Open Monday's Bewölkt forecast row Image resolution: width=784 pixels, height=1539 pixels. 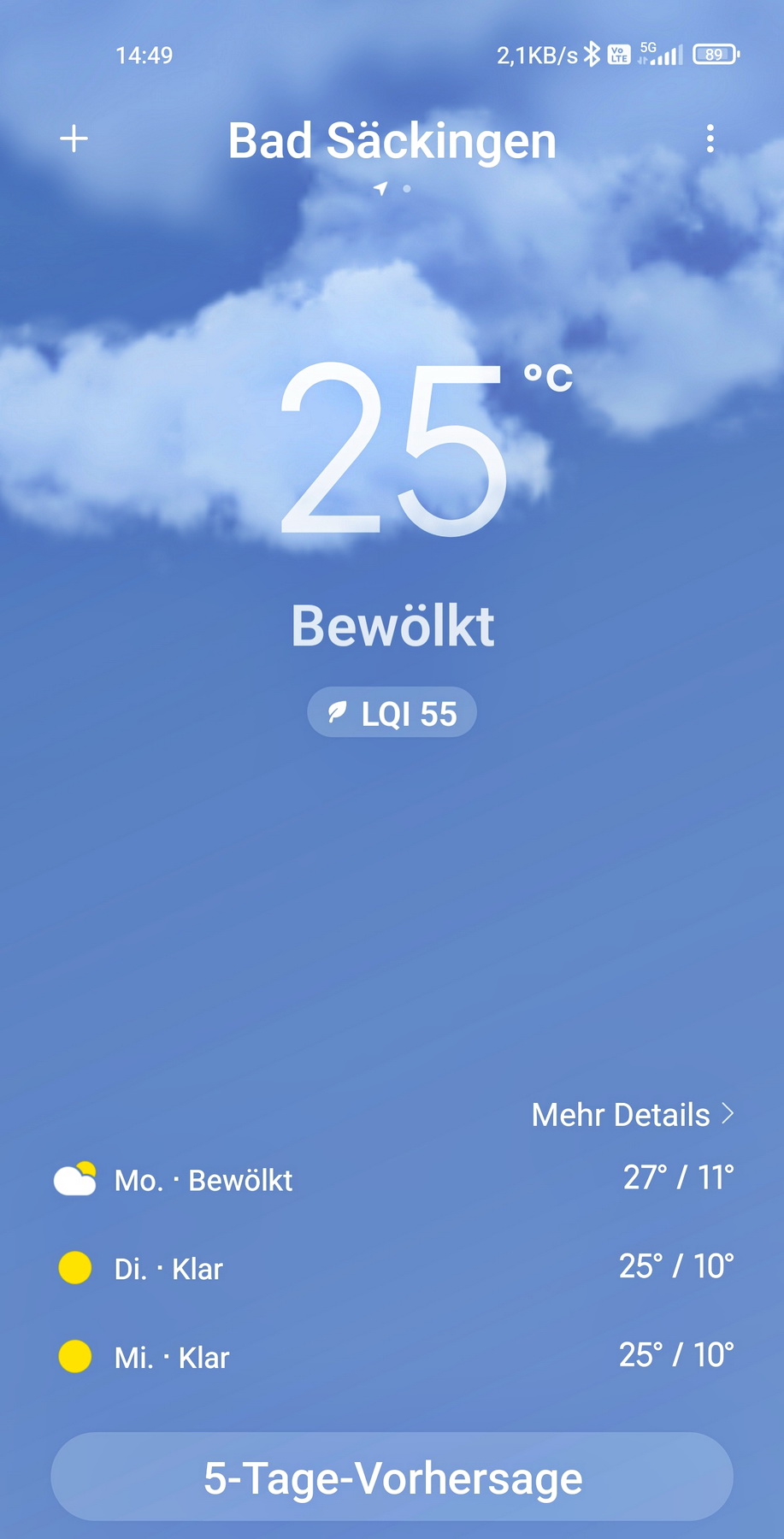pyautogui.click(x=392, y=1180)
